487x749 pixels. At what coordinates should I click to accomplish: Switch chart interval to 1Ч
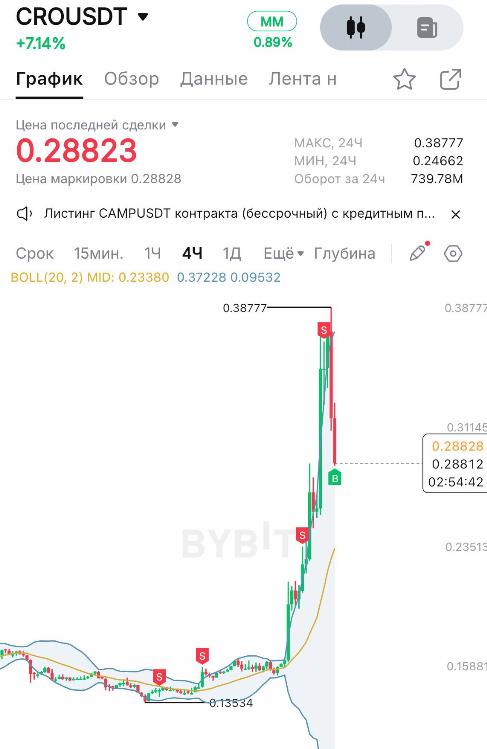pos(152,254)
